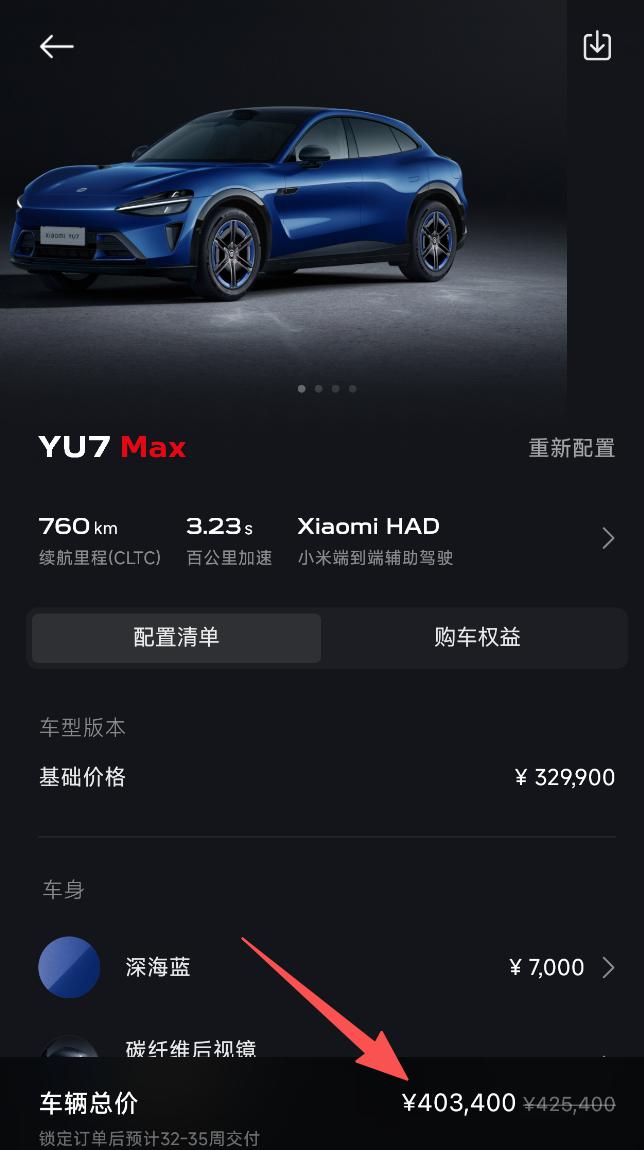Expand the range and acceleration specs row

point(607,539)
